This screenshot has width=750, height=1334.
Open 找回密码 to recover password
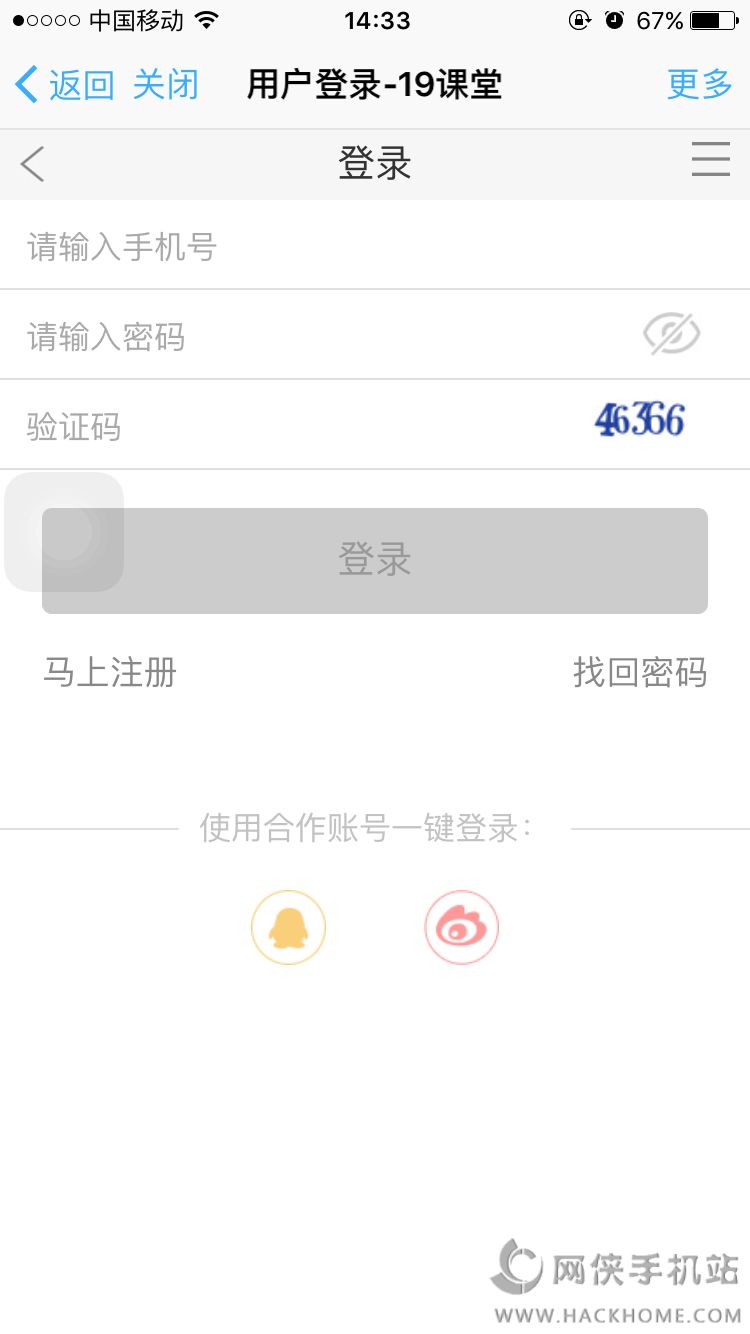[x=640, y=672]
